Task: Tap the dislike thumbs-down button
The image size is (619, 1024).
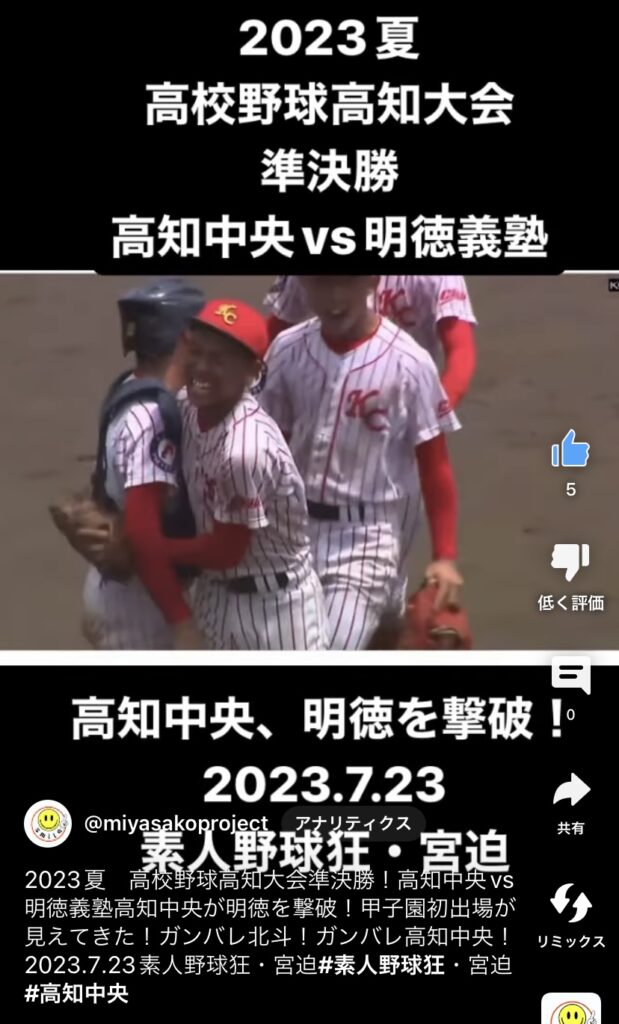Action: pyautogui.click(x=570, y=563)
